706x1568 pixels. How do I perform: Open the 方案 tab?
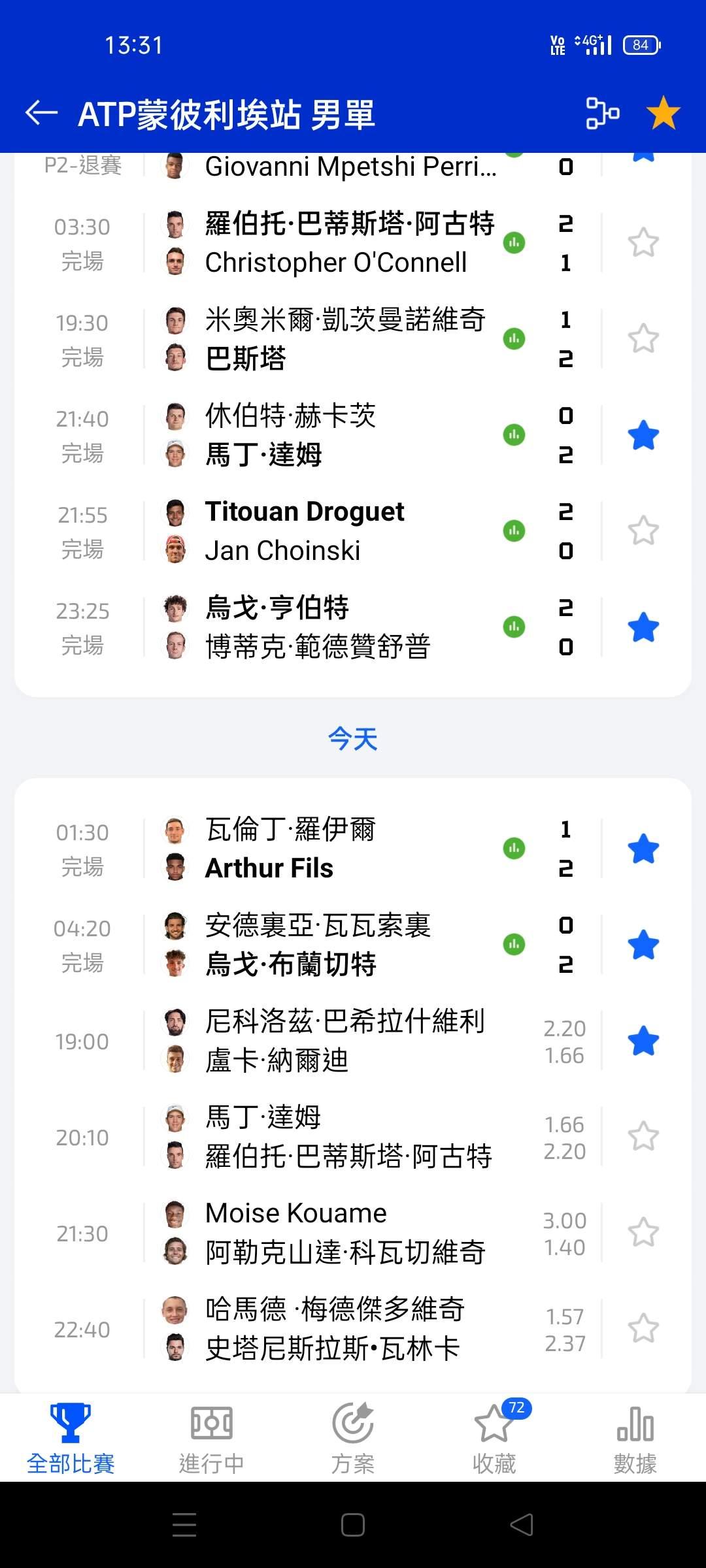click(352, 1437)
